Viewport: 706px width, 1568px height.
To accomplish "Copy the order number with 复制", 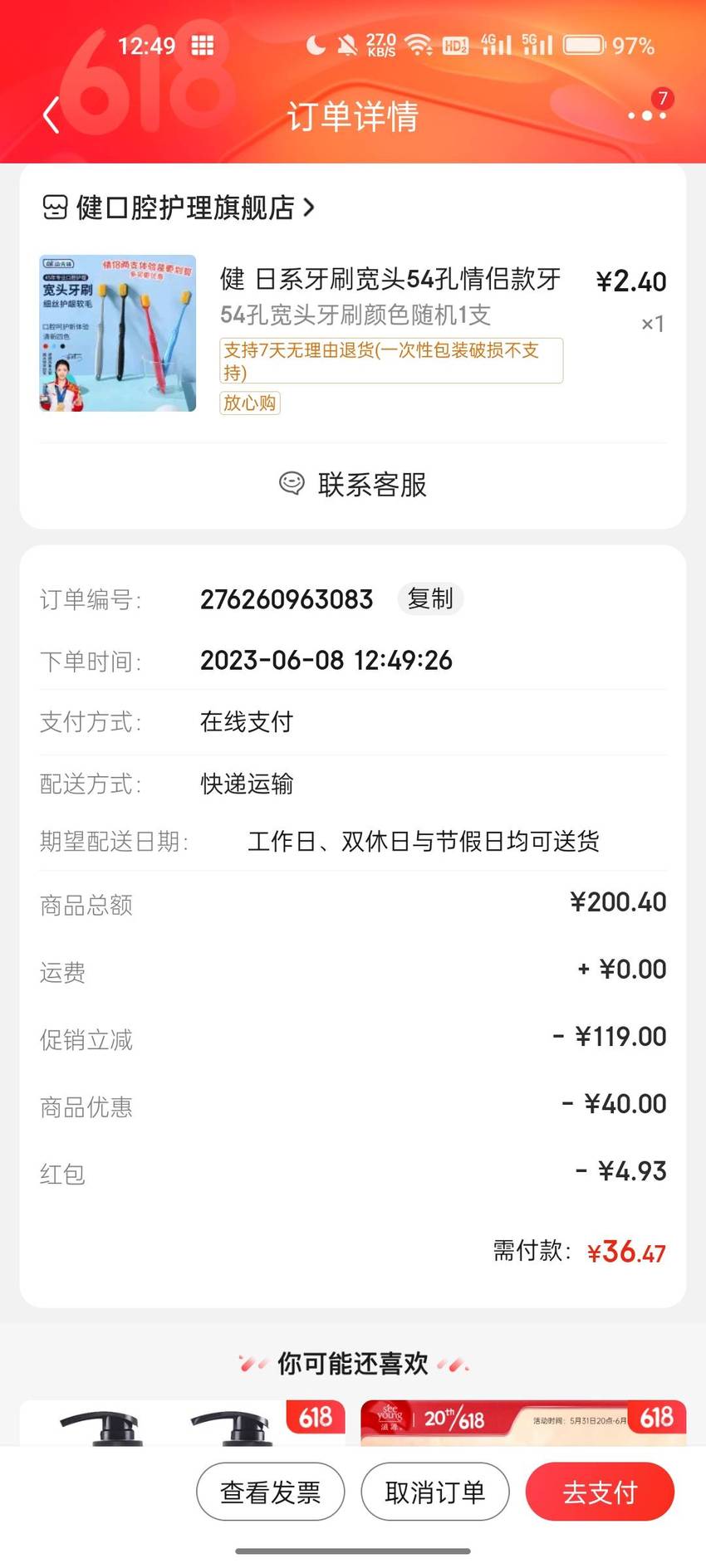I will point(430,598).
